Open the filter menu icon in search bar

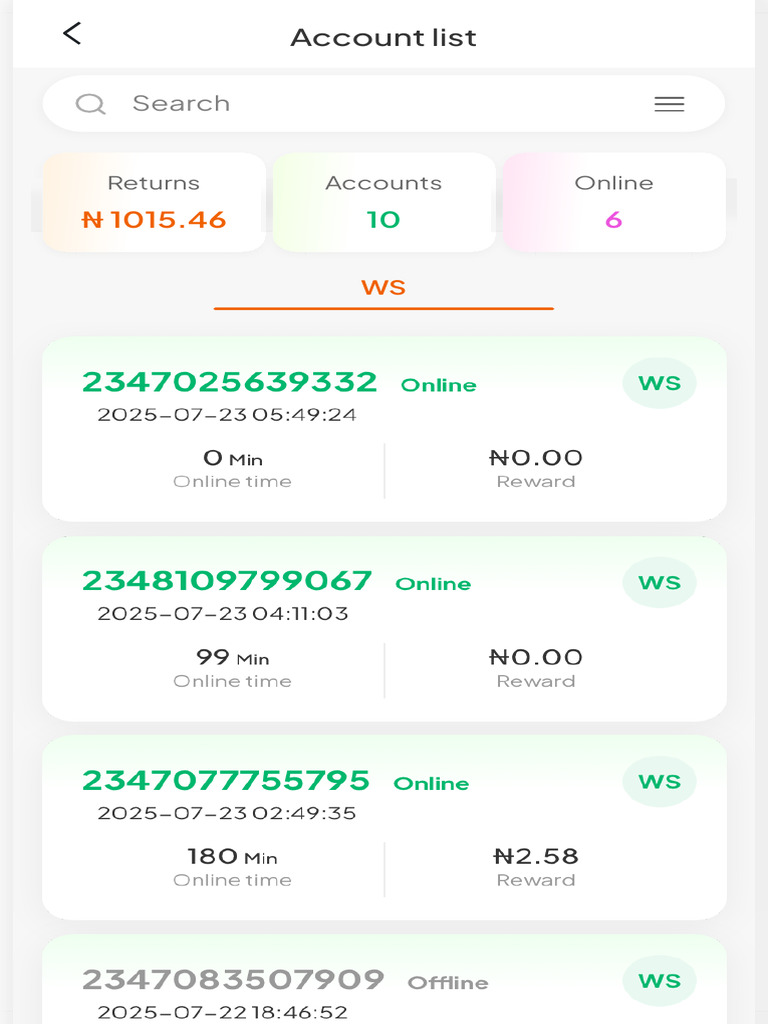point(669,104)
